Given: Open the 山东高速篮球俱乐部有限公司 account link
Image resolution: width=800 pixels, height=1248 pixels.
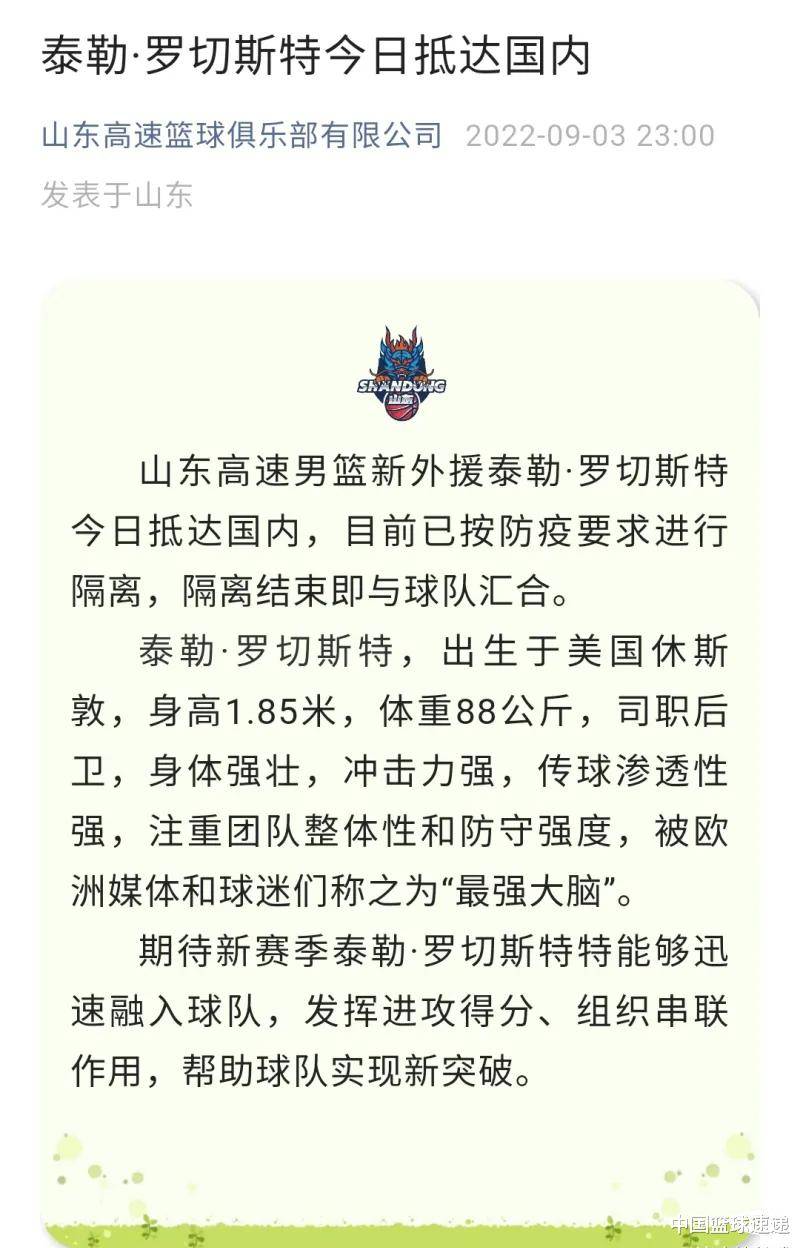Looking at the screenshot, I should point(241,135).
